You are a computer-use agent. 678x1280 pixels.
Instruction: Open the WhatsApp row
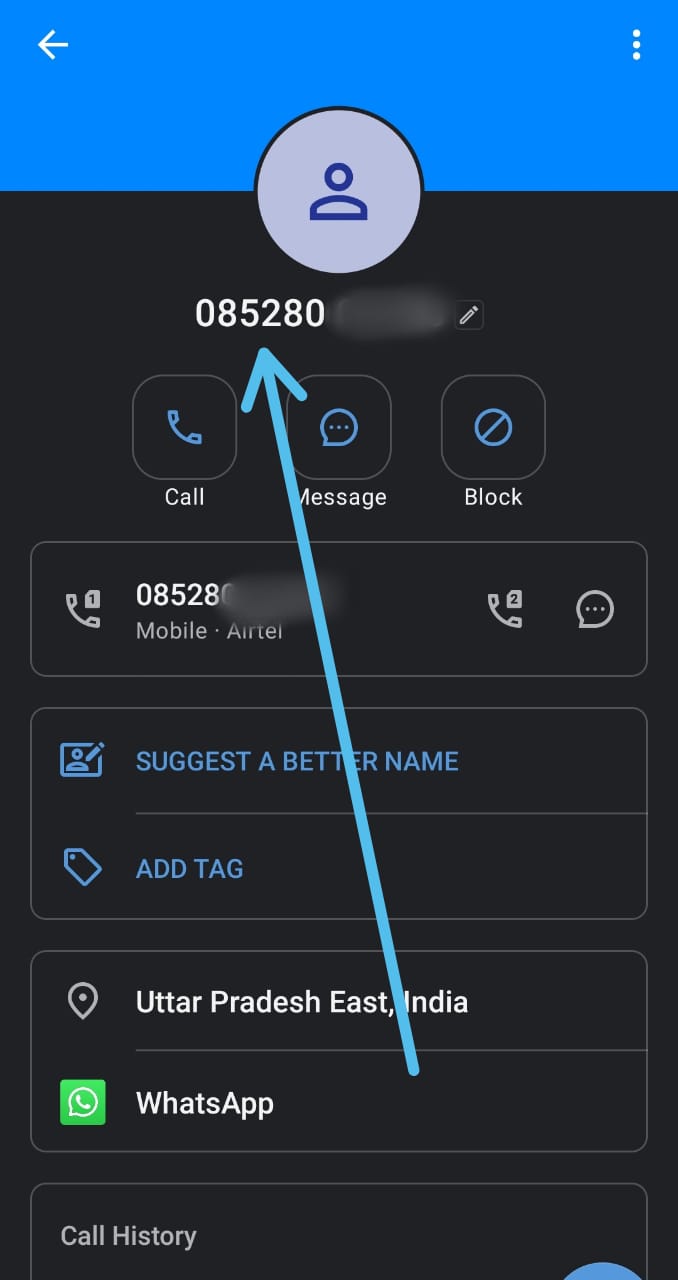point(339,1102)
